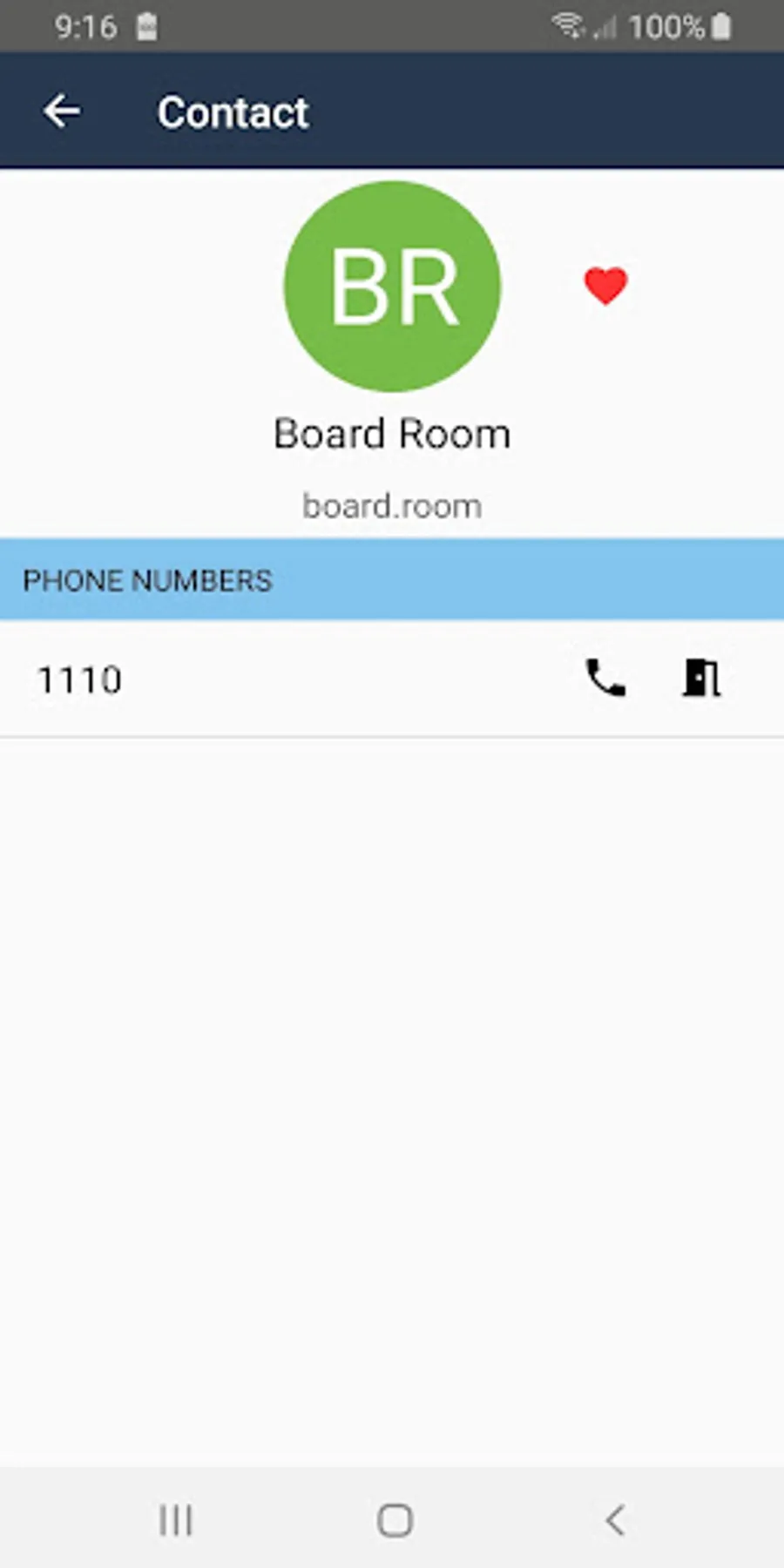
Task: Go back from the Contact screen
Action: pos(62,112)
